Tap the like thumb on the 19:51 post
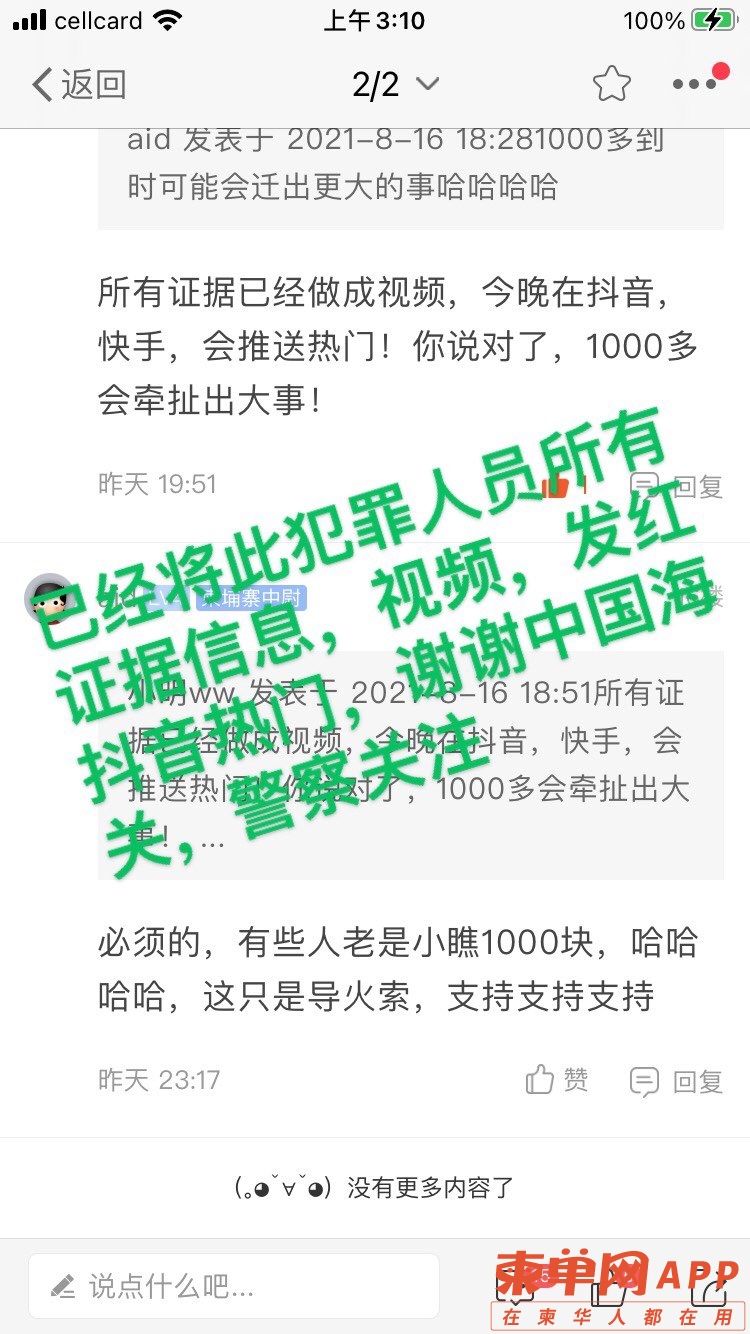This screenshot has width=750, height=1334. click(x=554, y=487)
